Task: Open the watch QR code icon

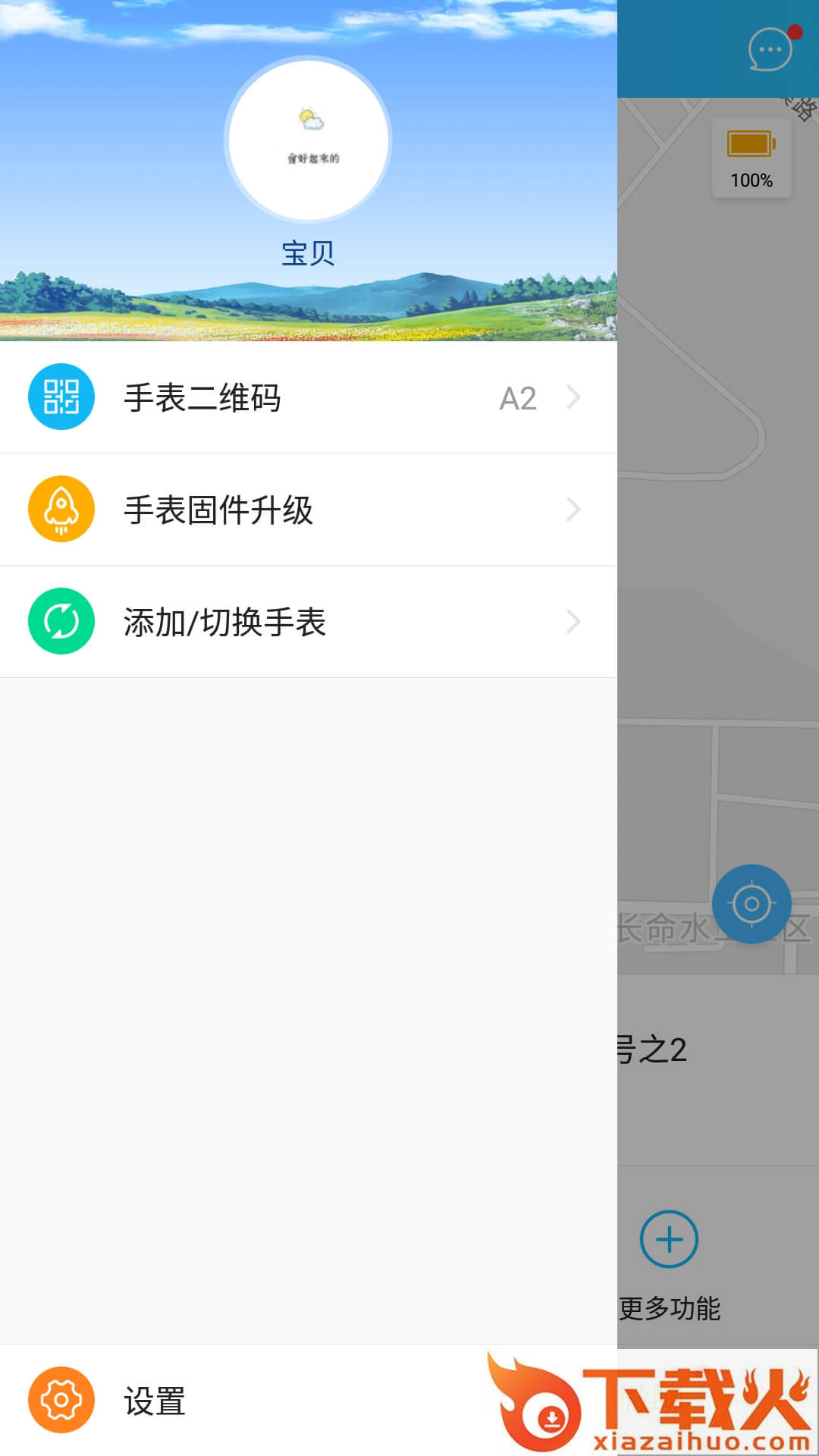Action: click(x=61, y=397)
